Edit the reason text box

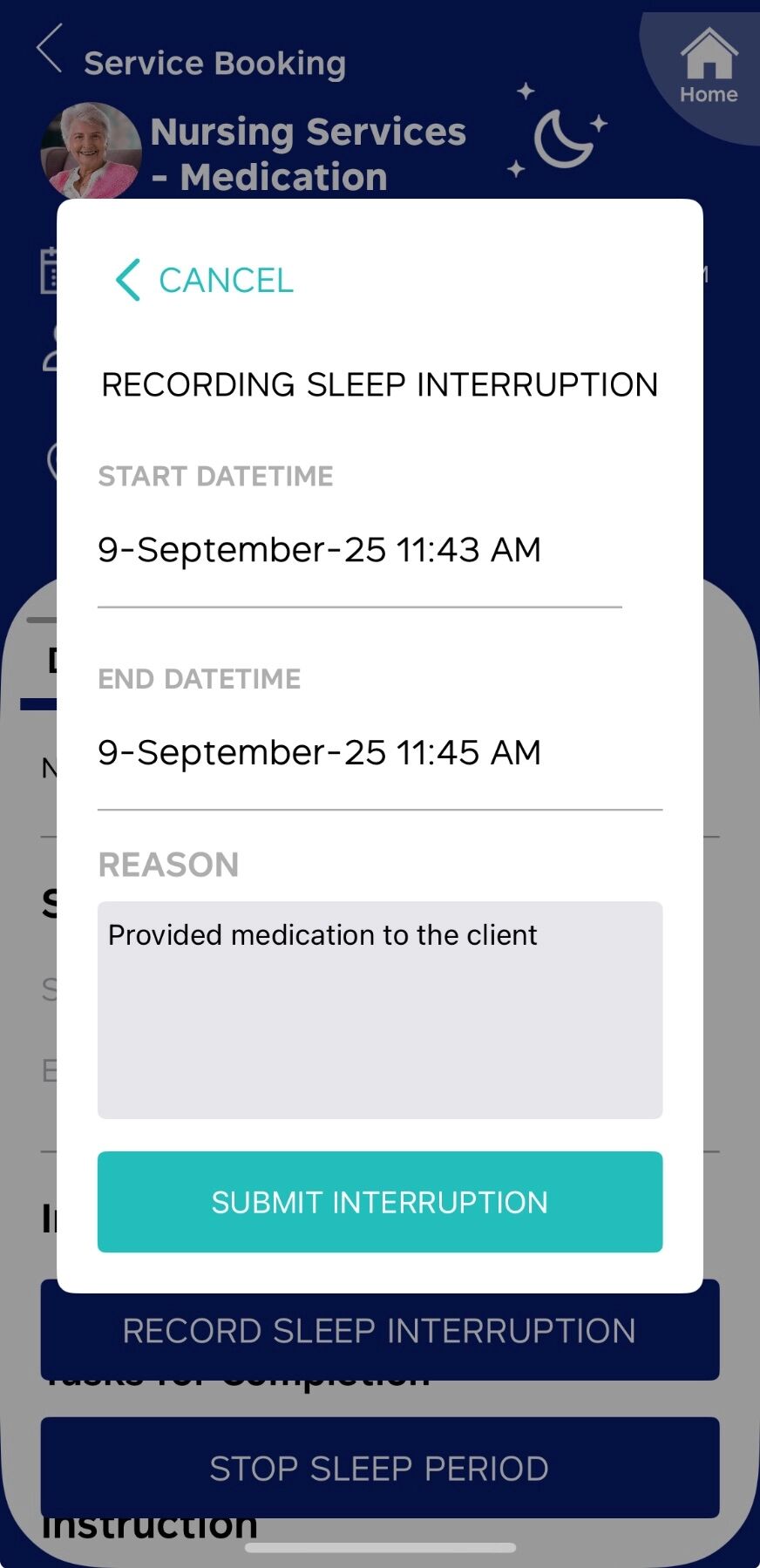(x=379, y=1009)
